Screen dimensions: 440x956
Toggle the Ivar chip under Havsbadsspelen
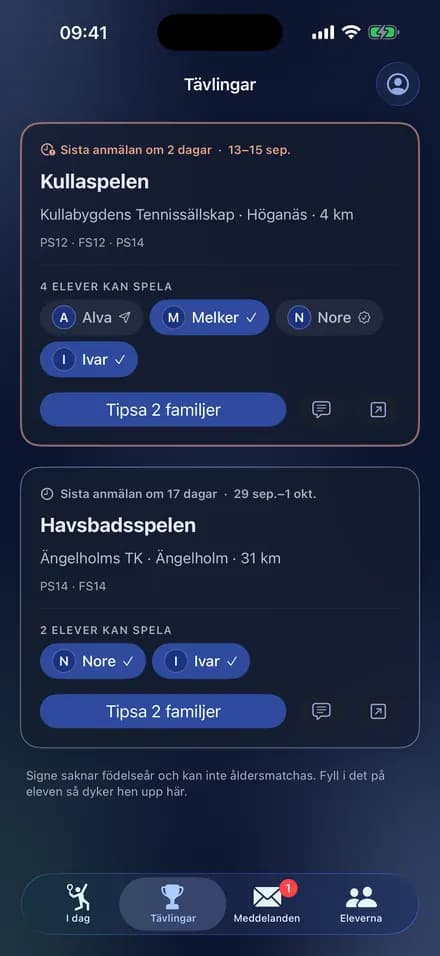[201, 661]
